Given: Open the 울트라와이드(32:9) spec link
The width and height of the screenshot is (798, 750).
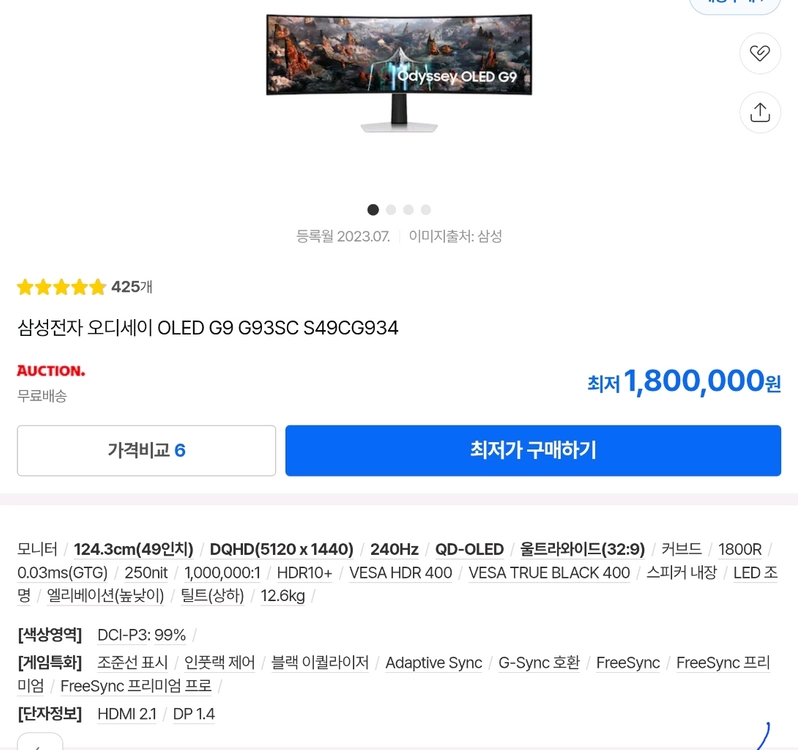Looking at the screenshot, I should [x=582, y=550].
